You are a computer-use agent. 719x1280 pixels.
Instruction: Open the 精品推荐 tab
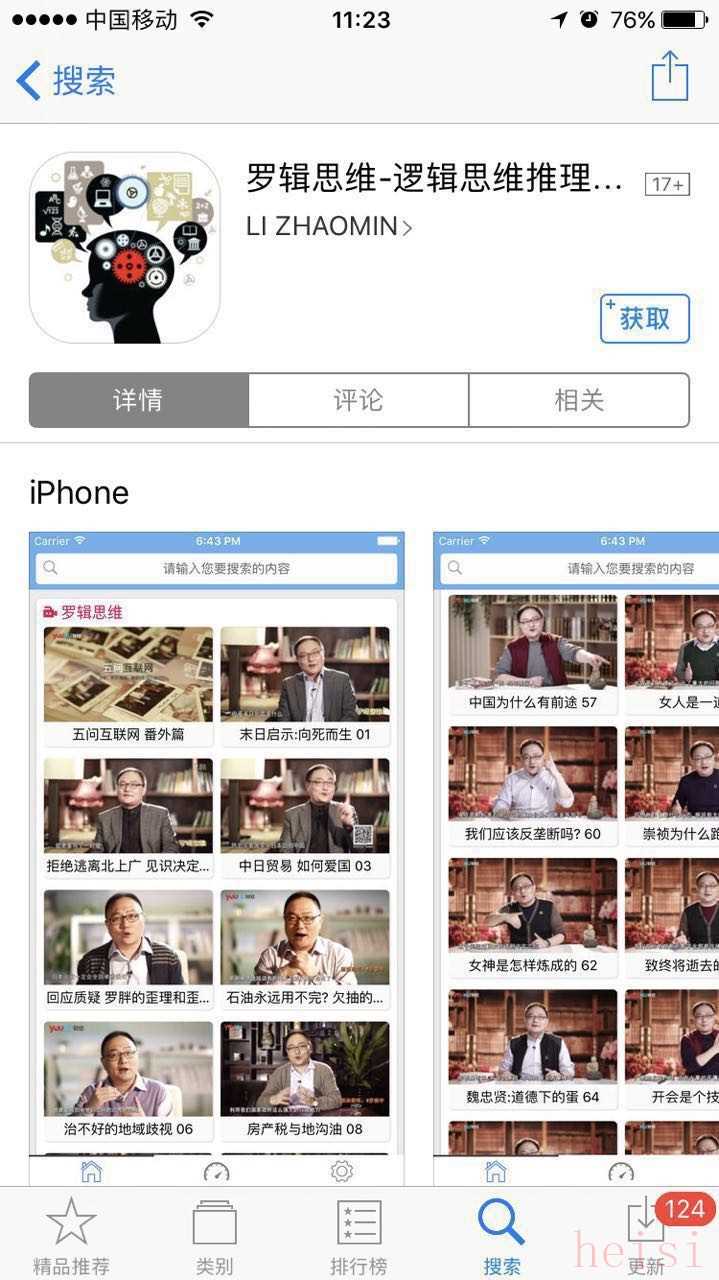click(71, 1236)
